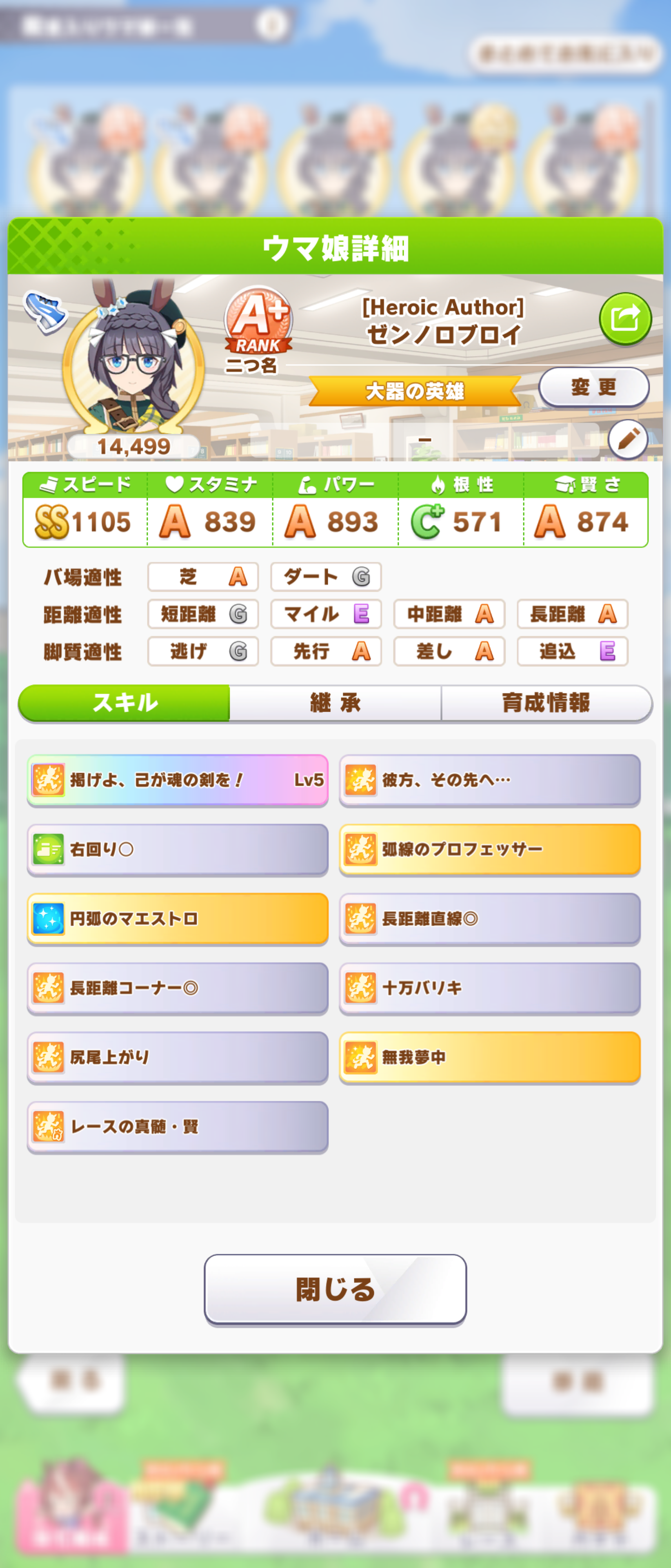Tap the 変更 button to change the title
The image size is (671, 1568).
(593, 387)
